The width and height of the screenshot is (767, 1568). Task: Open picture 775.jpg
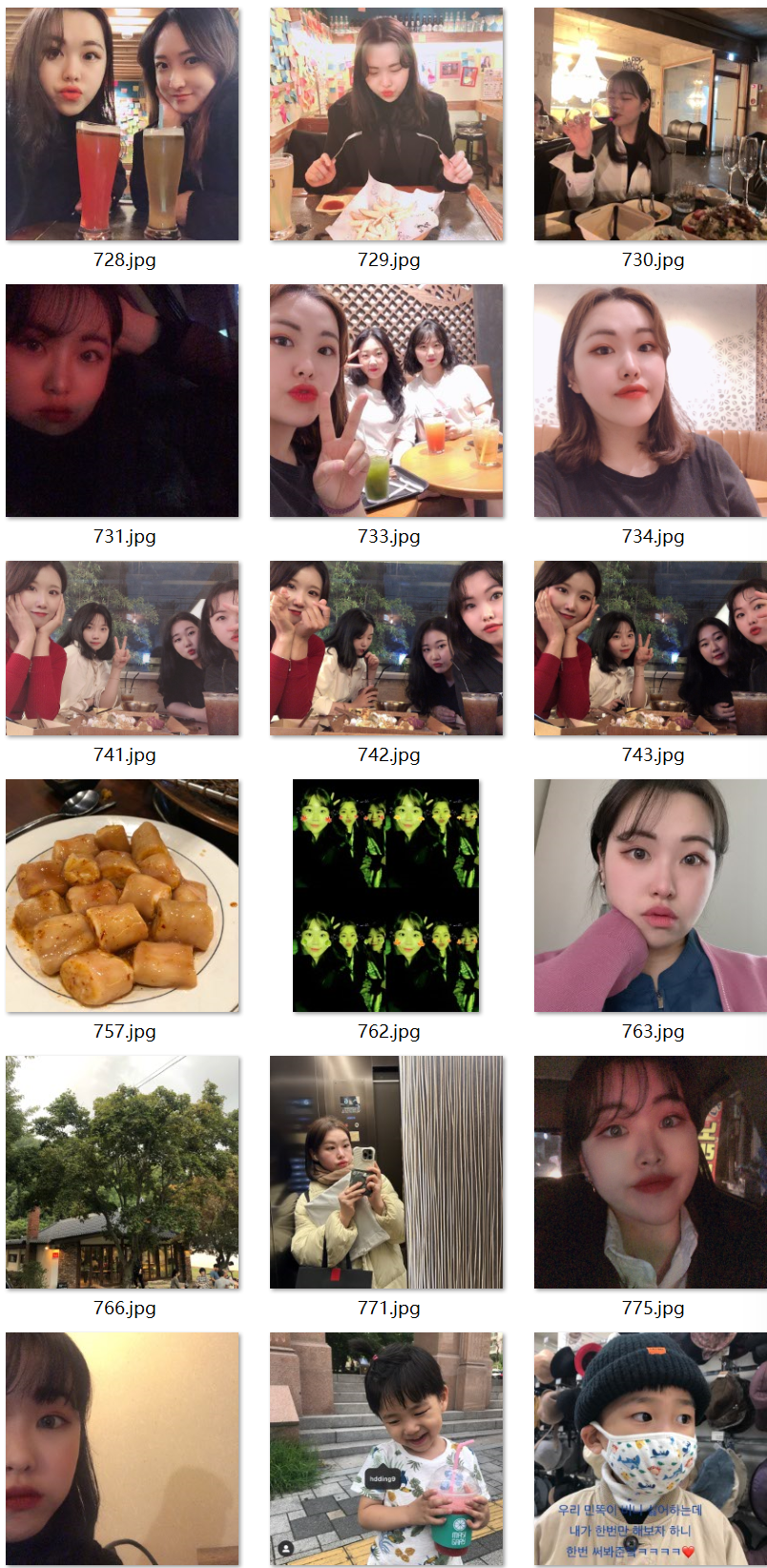(x=651, y=1173)
